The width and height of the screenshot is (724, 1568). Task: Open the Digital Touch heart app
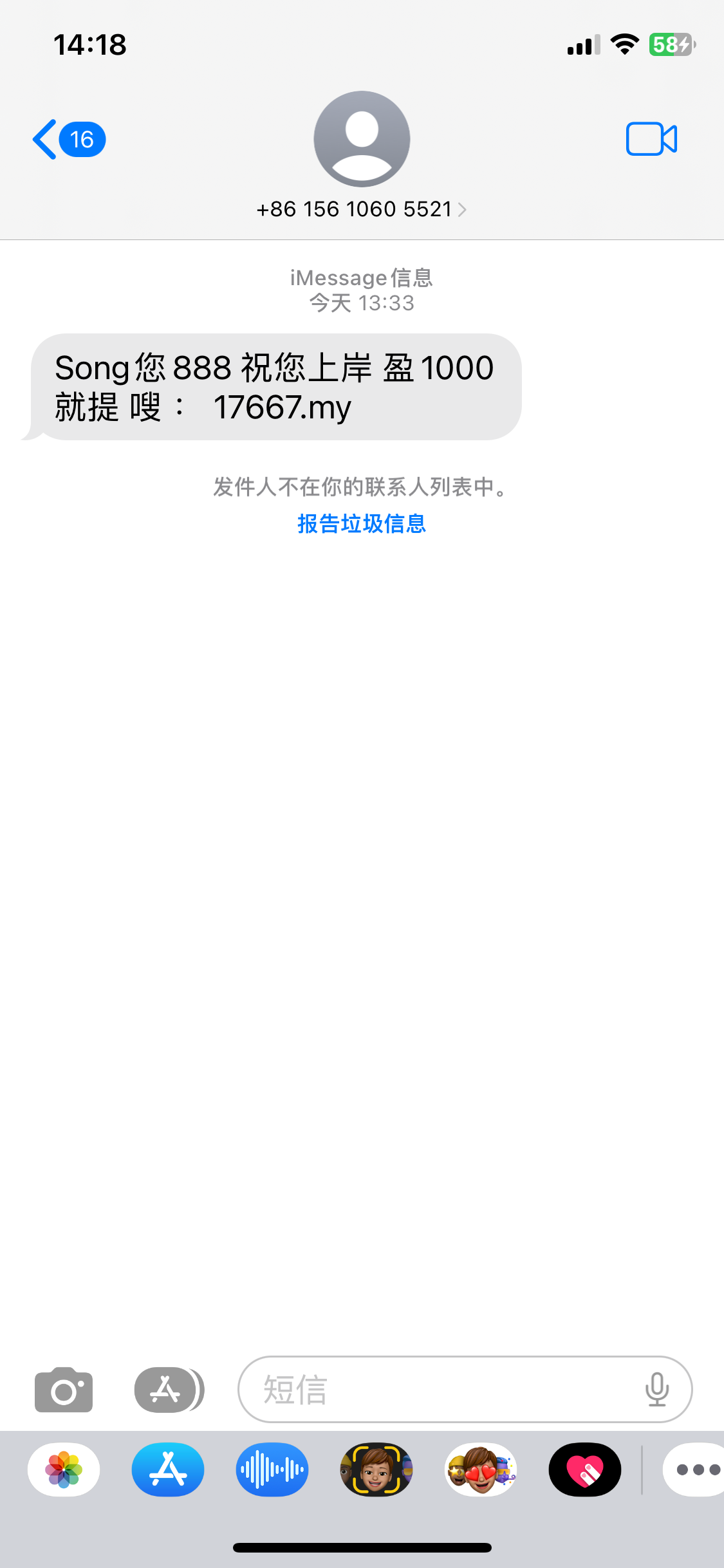[x=585, y=1470]
